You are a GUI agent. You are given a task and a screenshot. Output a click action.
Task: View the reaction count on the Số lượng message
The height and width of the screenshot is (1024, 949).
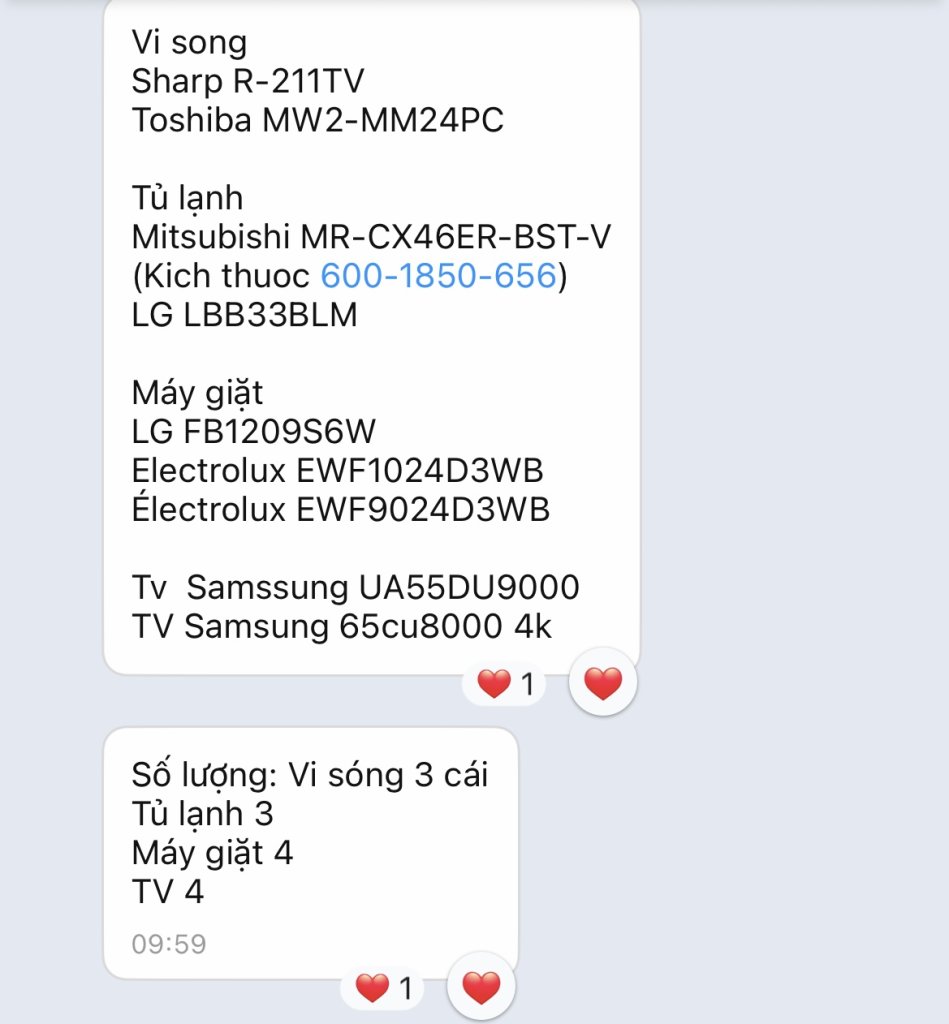point(384,989)
